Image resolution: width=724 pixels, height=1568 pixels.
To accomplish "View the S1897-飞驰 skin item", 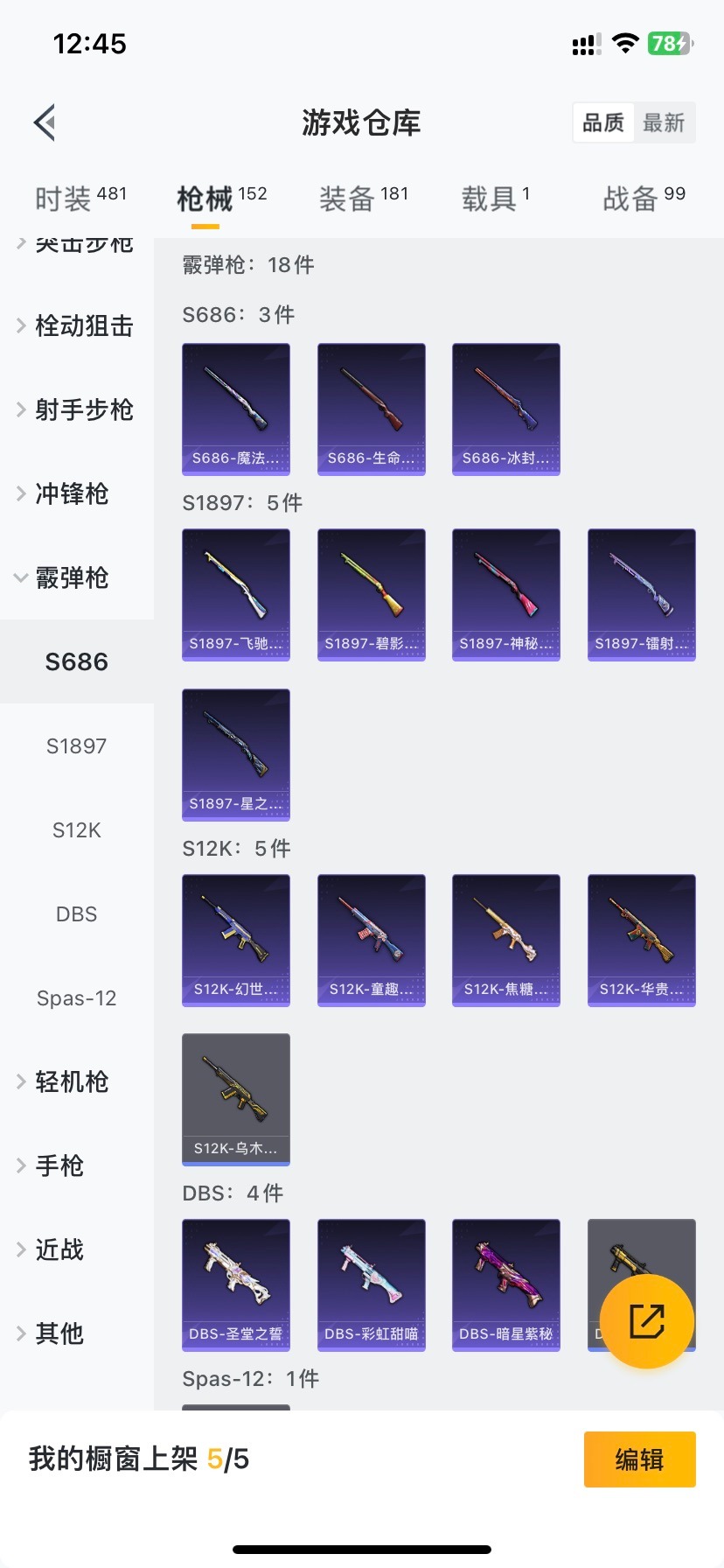I will click(x=236, y=594).
